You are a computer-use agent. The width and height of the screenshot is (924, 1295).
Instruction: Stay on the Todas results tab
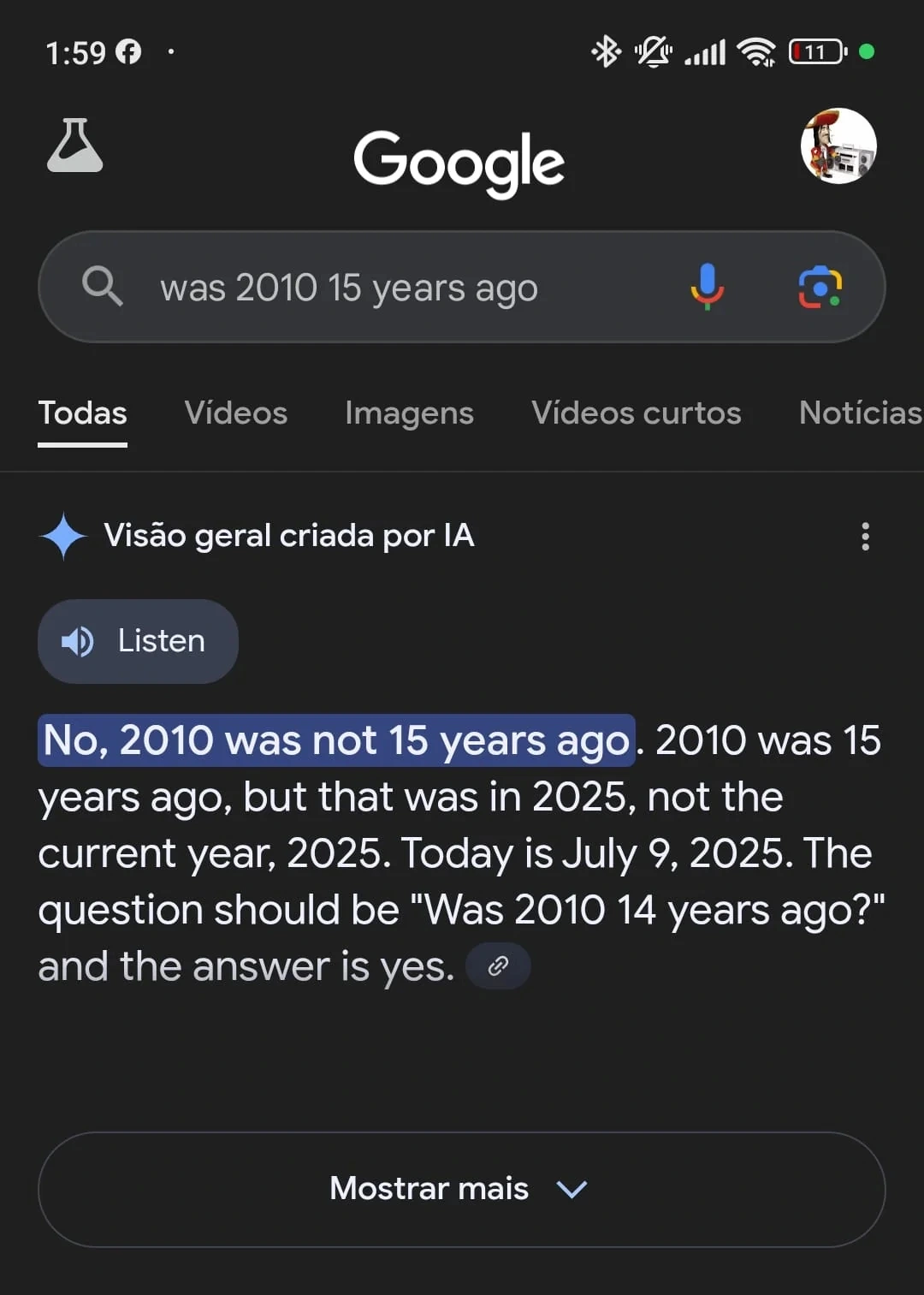click(82, 413)
